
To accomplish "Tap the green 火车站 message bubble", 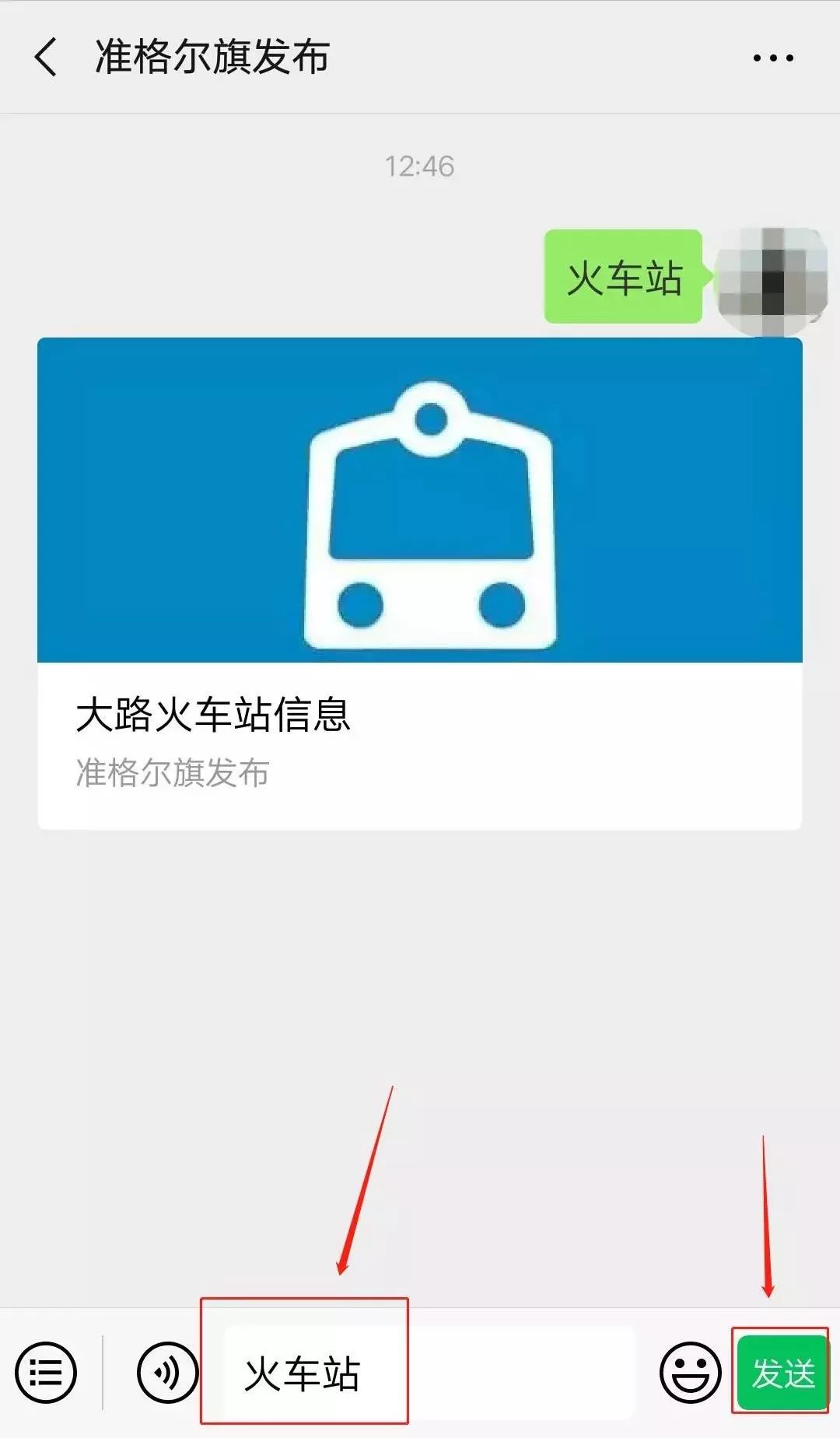I will (621, 280).
